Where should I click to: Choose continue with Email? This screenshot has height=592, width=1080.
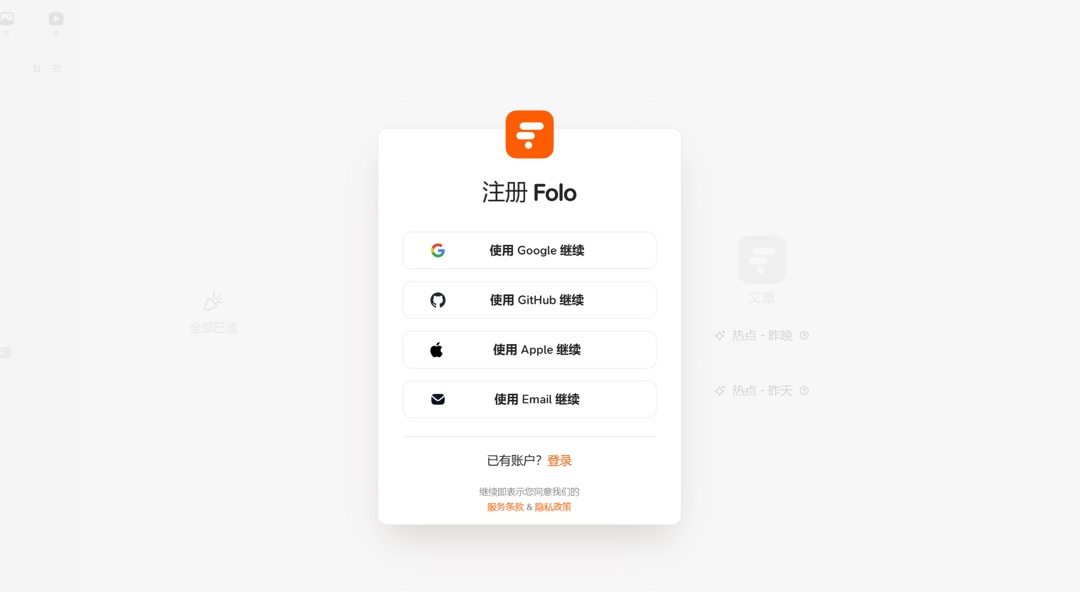[529, 399]
